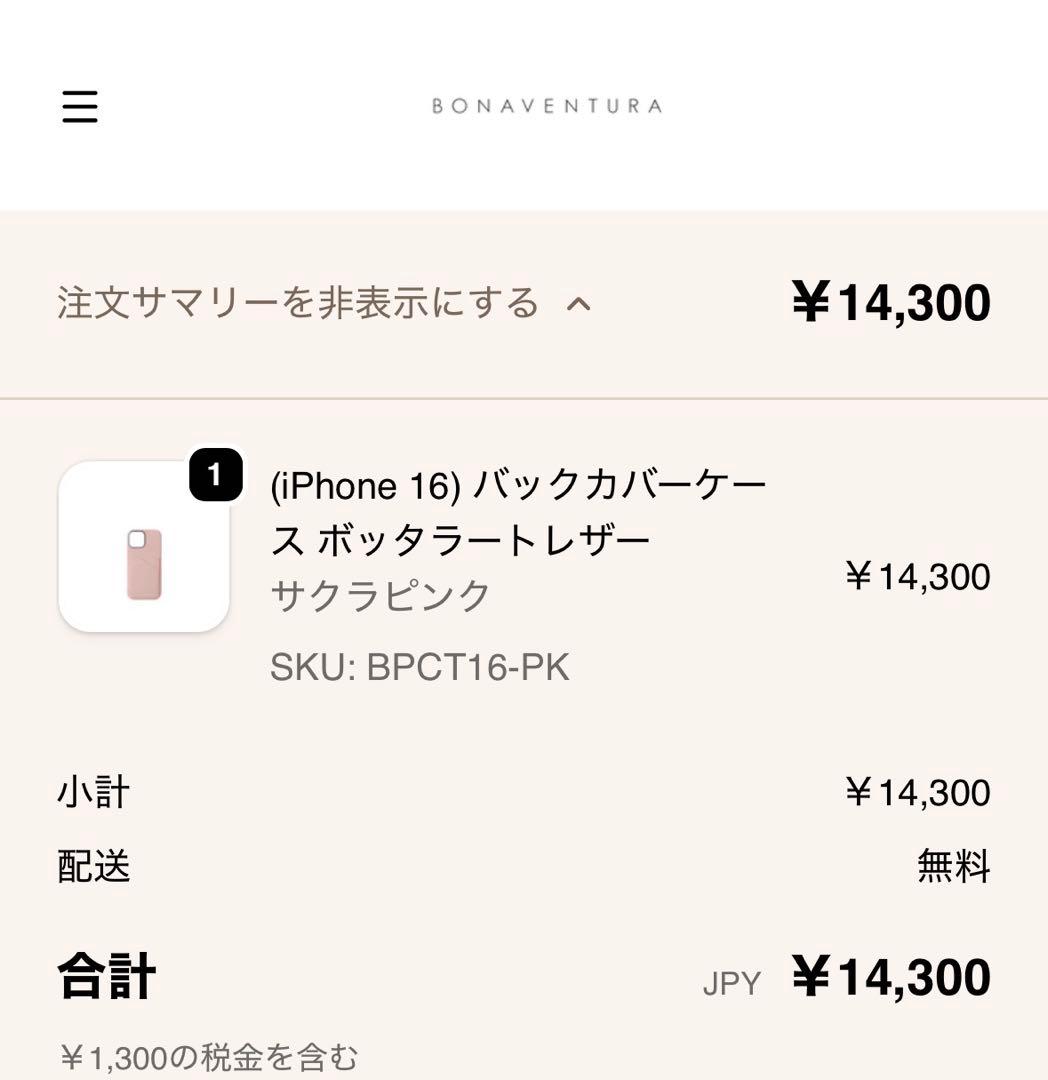This screenshot has height=1080, width=1048.
Task: Select the サクラピンク color variant label
Action: tap(378, 593)
